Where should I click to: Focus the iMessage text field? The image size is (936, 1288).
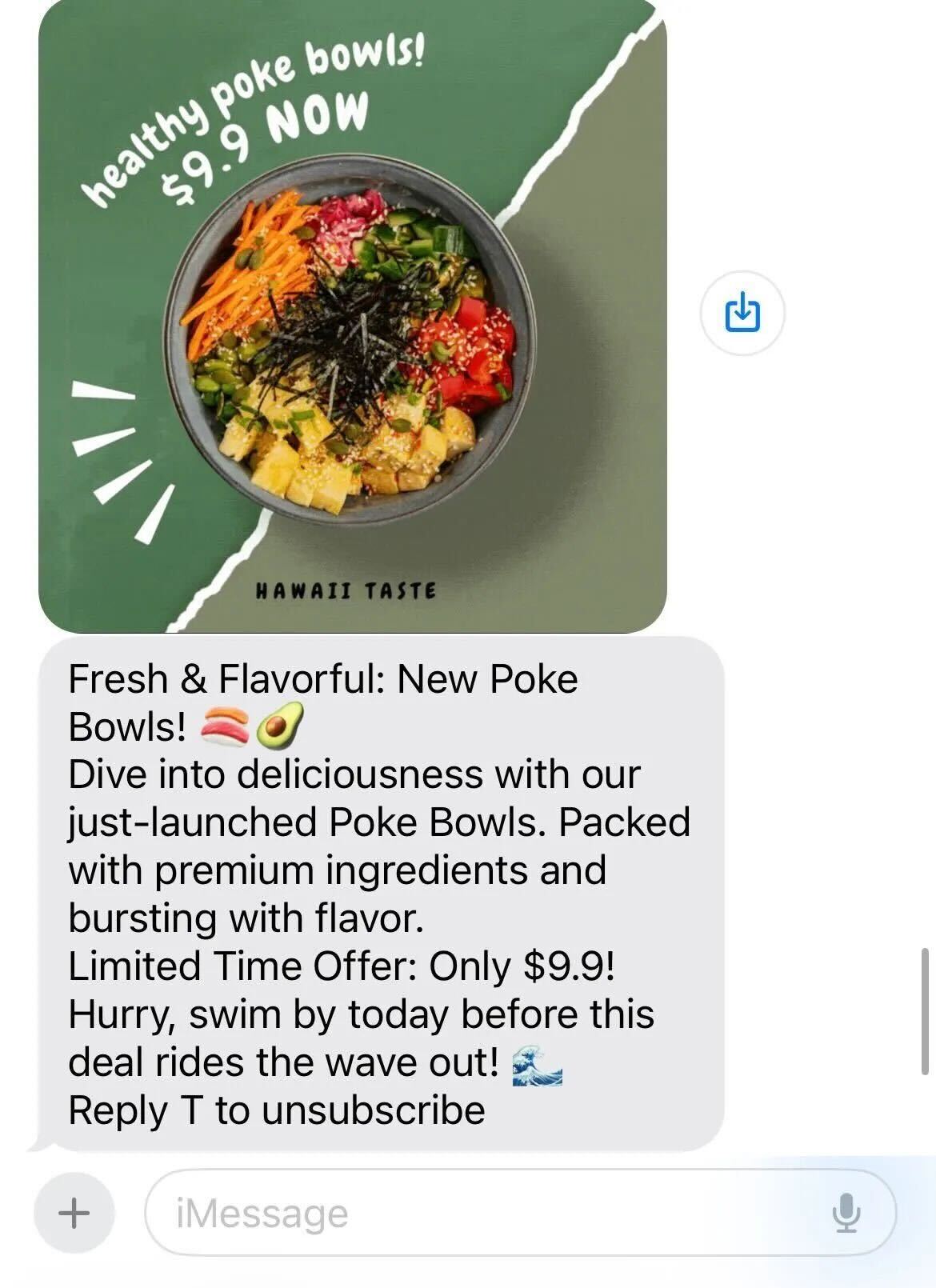[480, 1213]
